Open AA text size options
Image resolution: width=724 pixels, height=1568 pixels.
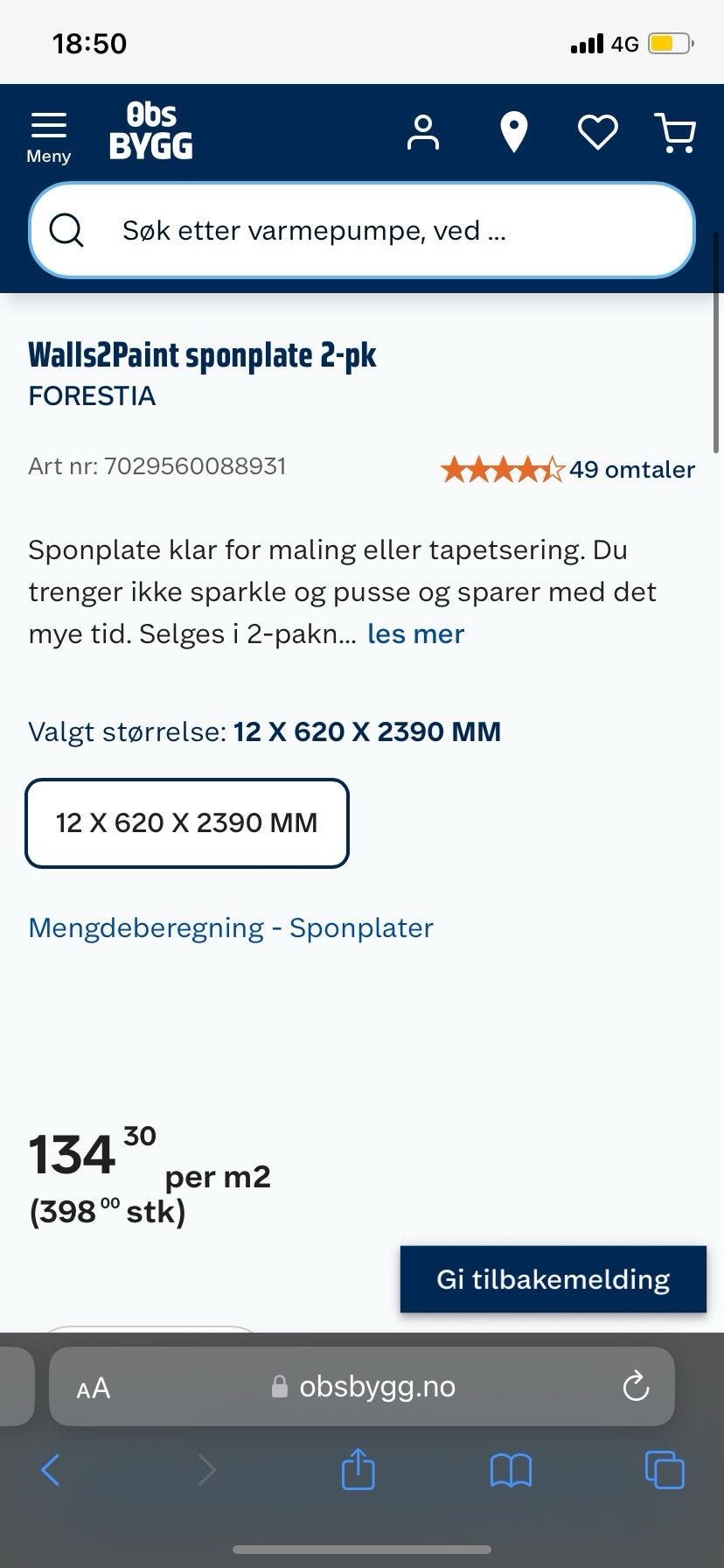93,1386
